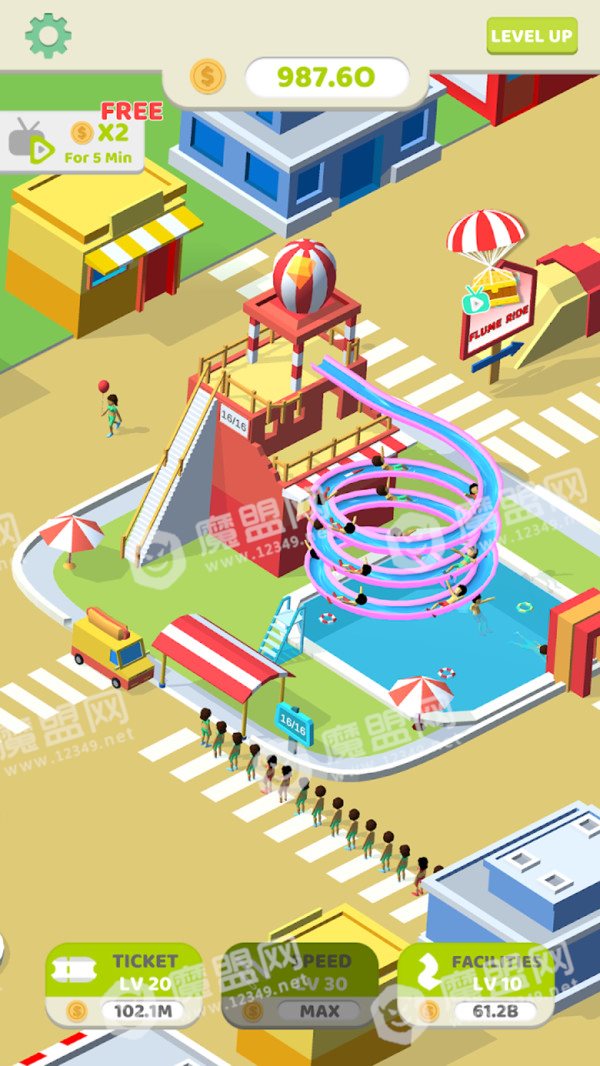
Task: Tap the maxed-out Speed upgrade button
Action: point(300,984)
